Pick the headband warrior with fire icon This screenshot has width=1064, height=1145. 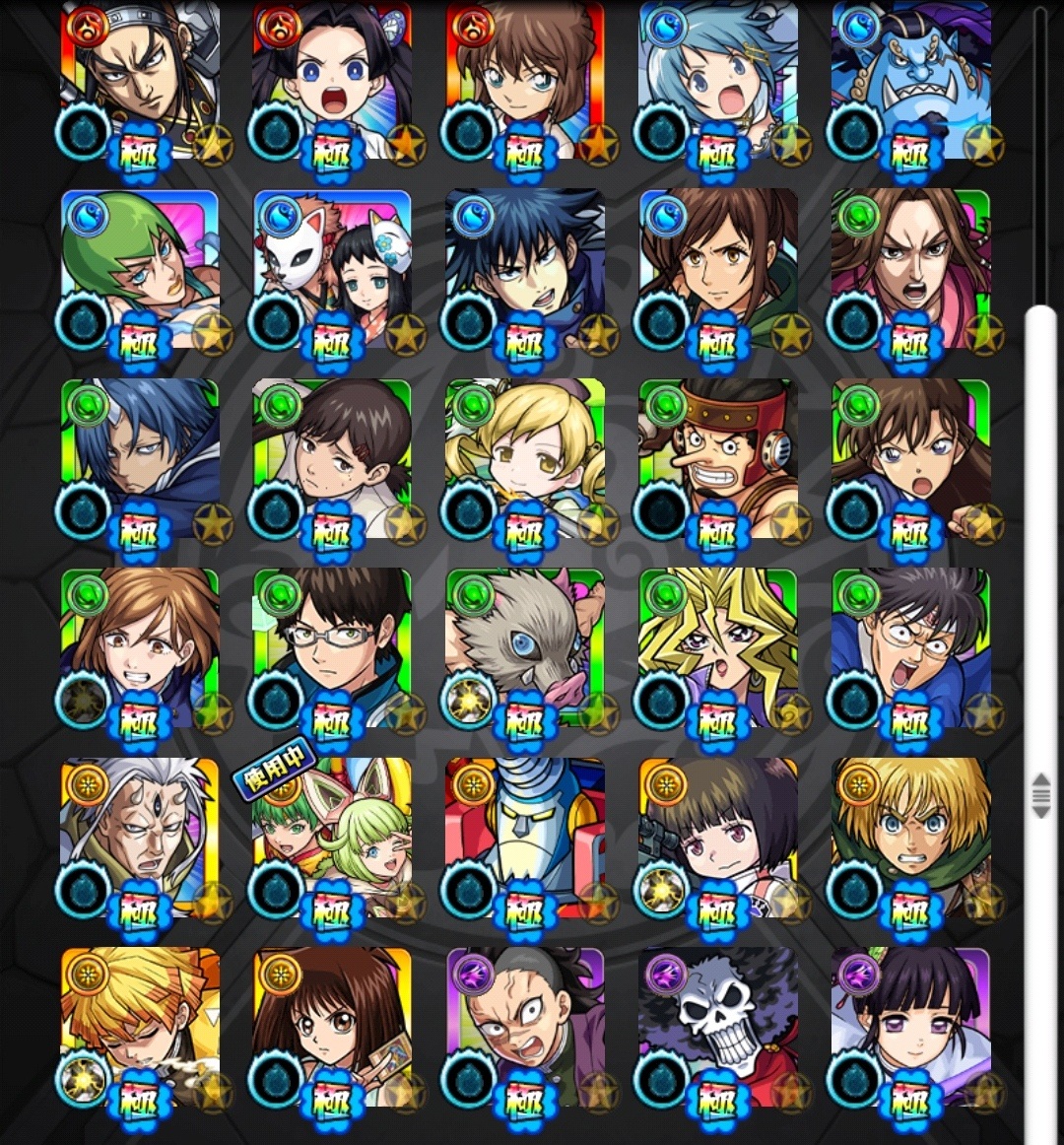(139, 79)
